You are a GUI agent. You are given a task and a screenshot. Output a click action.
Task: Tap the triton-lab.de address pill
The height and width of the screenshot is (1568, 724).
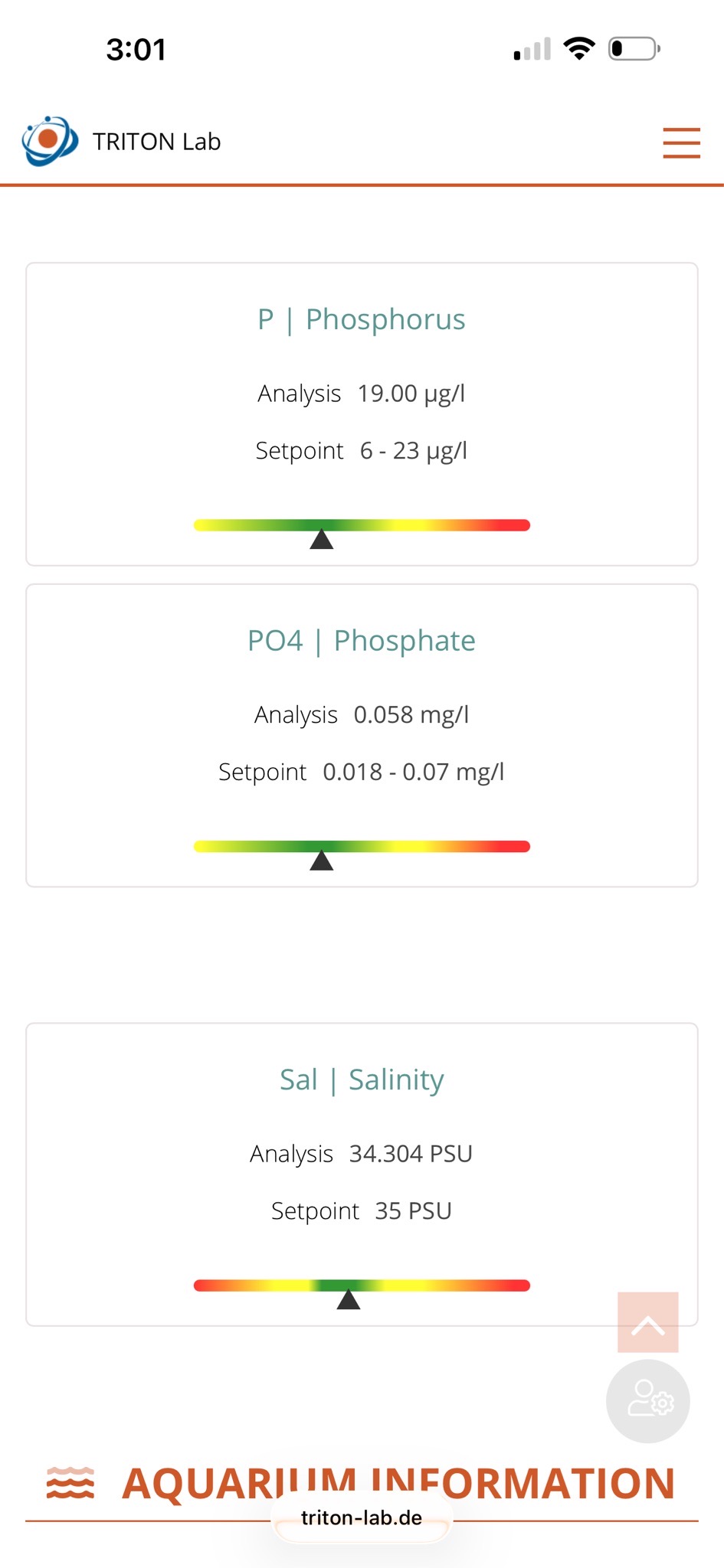(x=362, y=1518)
